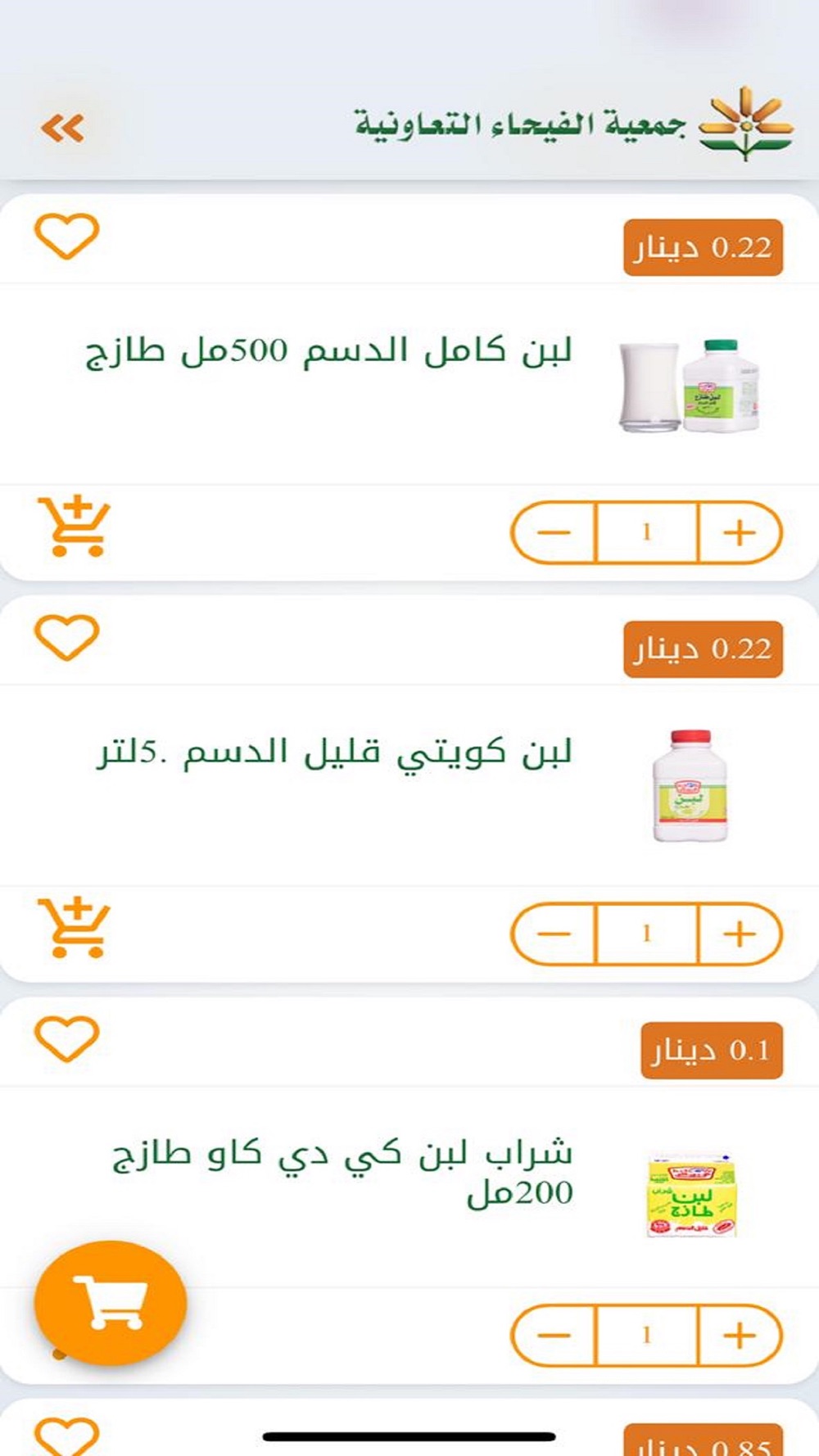Increase quantity of لبن كامل الدسم 500مل

(x=740, y=533)
